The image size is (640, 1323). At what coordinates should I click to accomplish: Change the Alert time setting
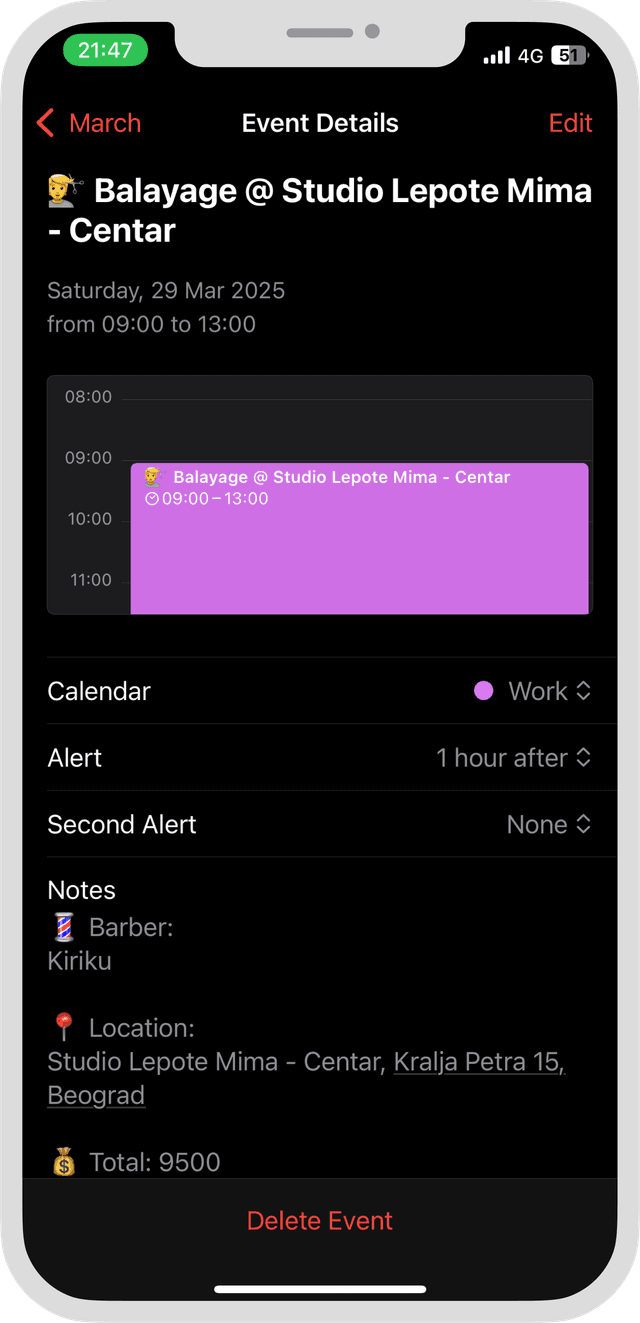tap(514, 758)
